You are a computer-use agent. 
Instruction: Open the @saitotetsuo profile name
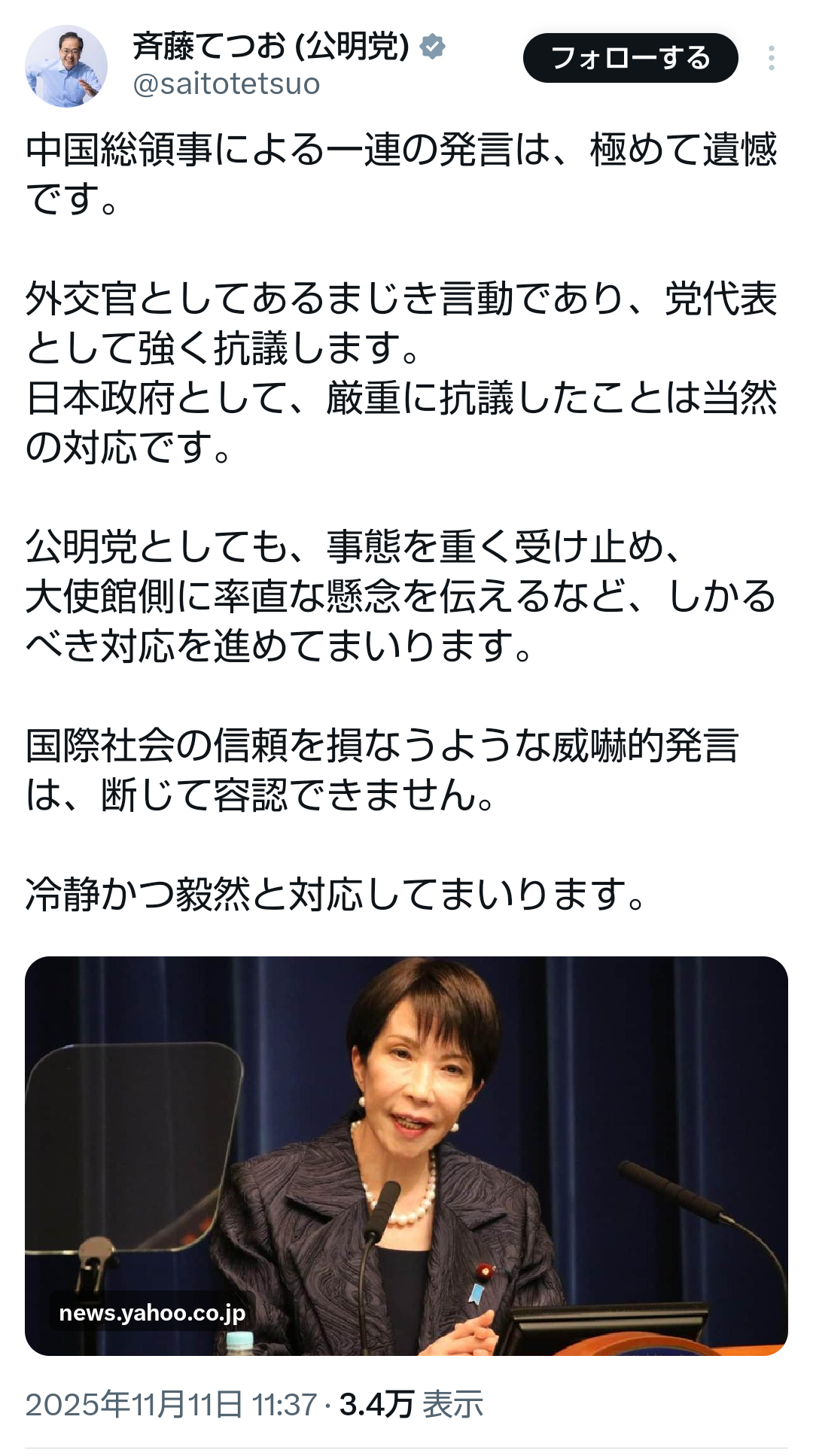tap(226, 84)
